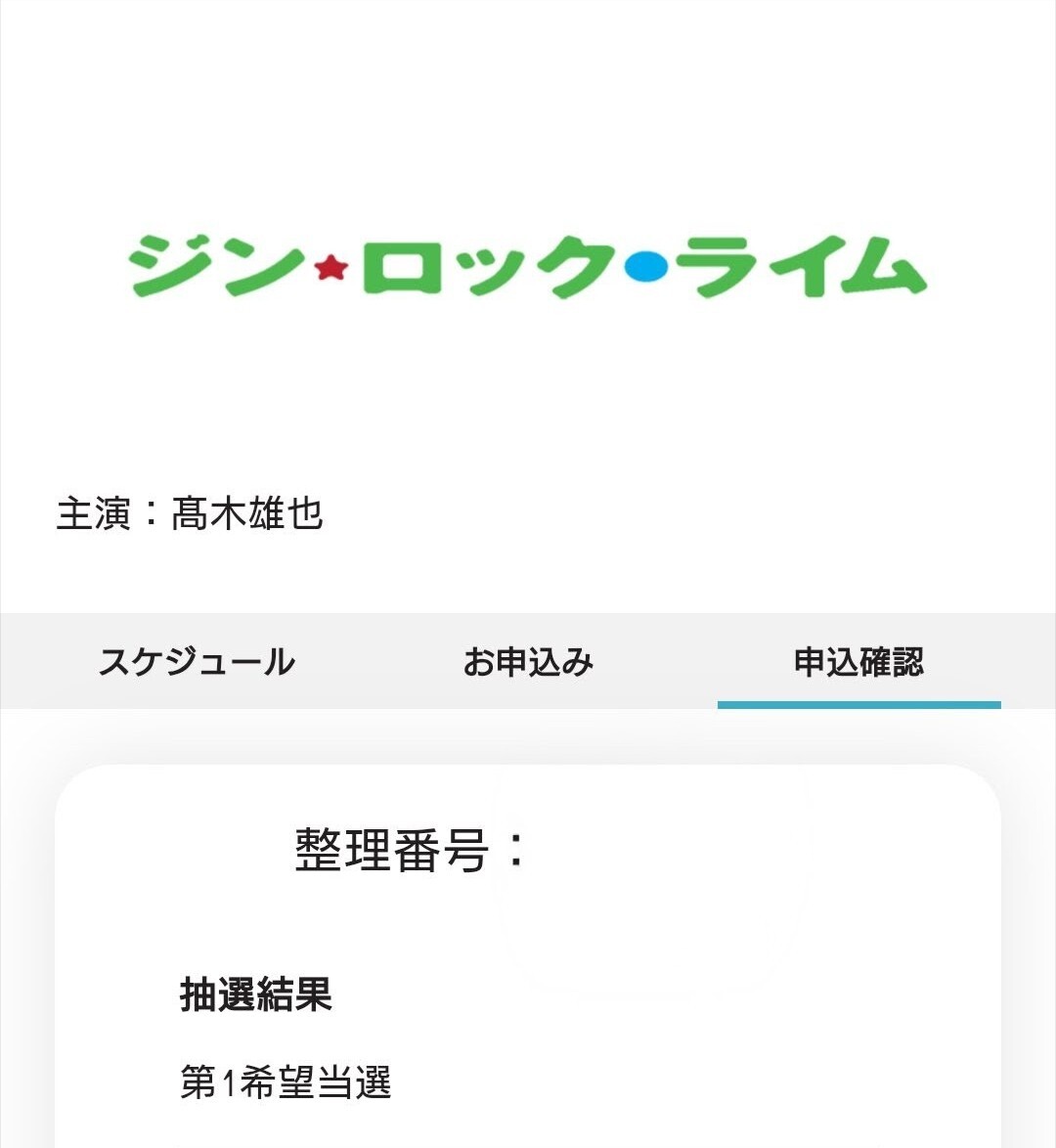
Task: Open the お申込み tab
Action: [x=529, y=662]
